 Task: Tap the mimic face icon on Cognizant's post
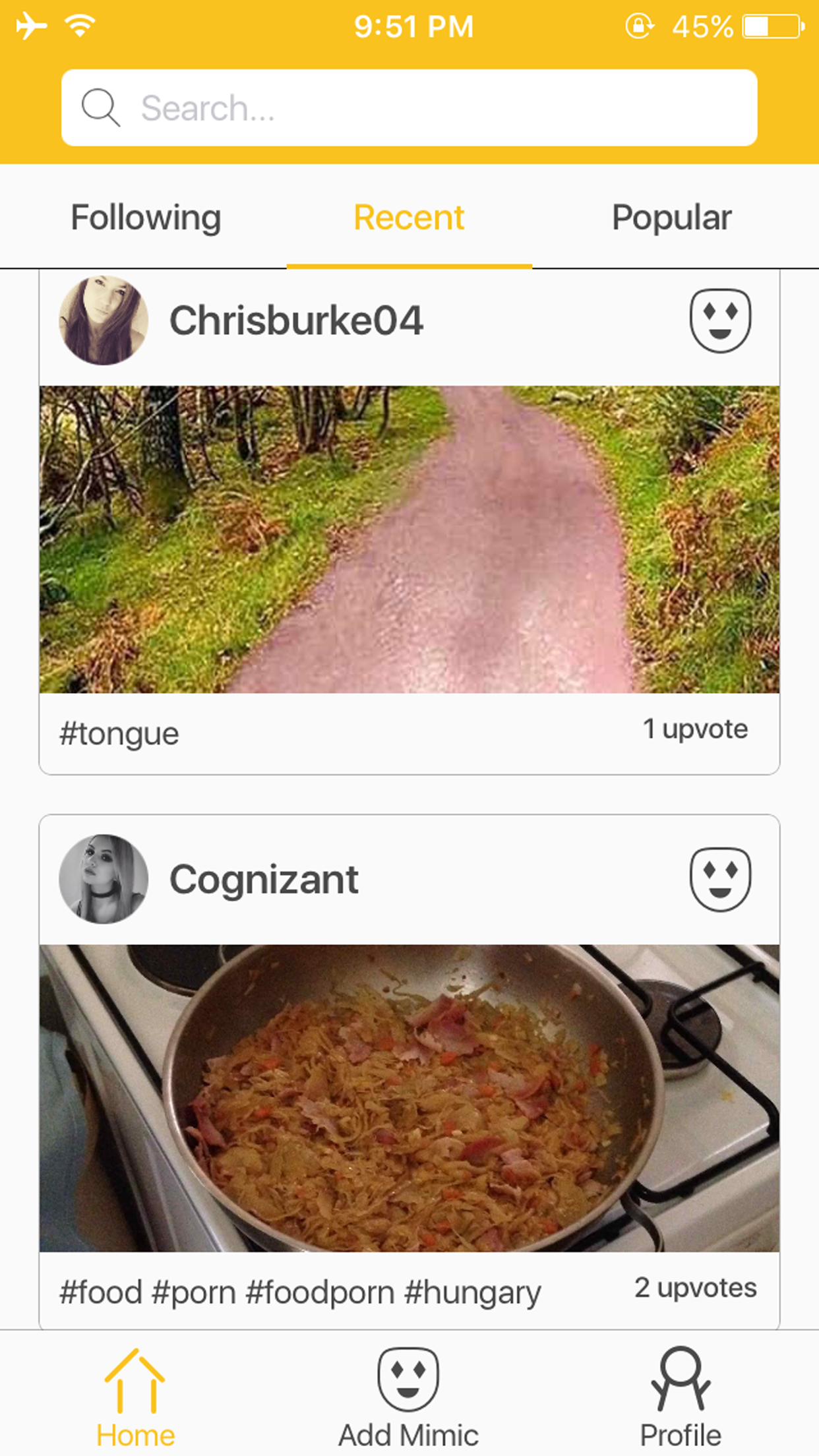tap(720, 879)
